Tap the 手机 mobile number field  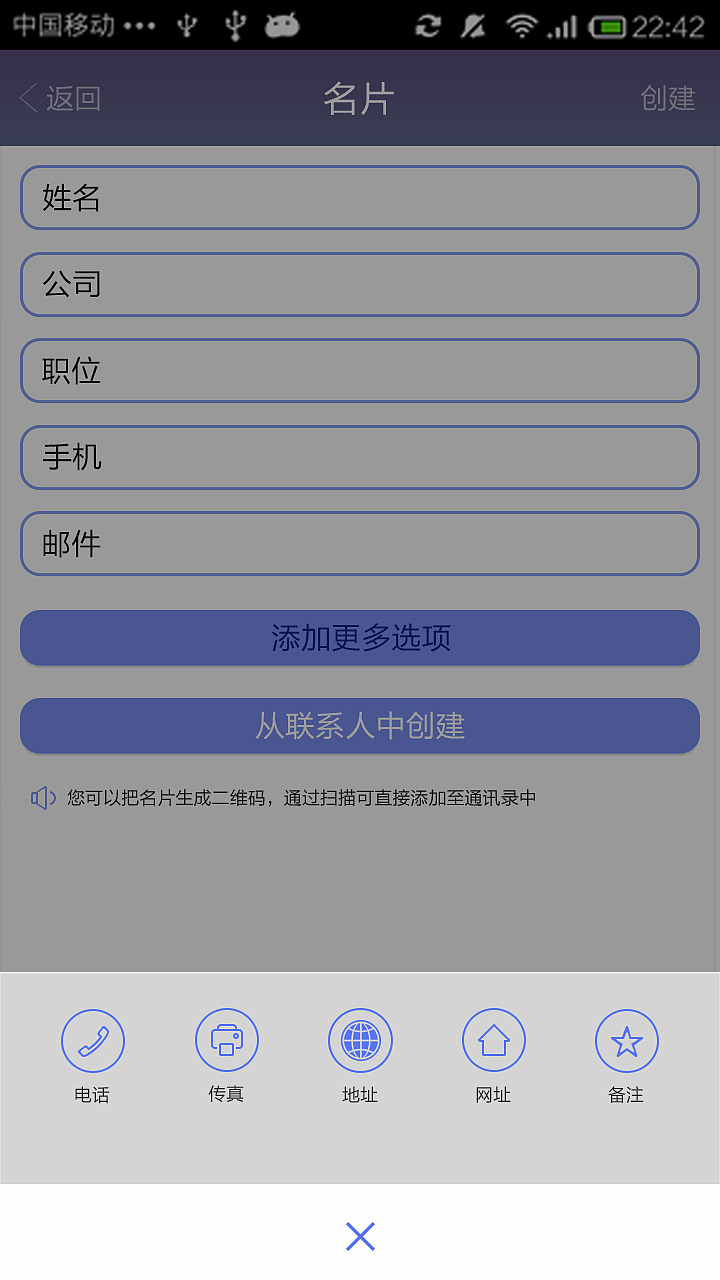pos(360,457)
